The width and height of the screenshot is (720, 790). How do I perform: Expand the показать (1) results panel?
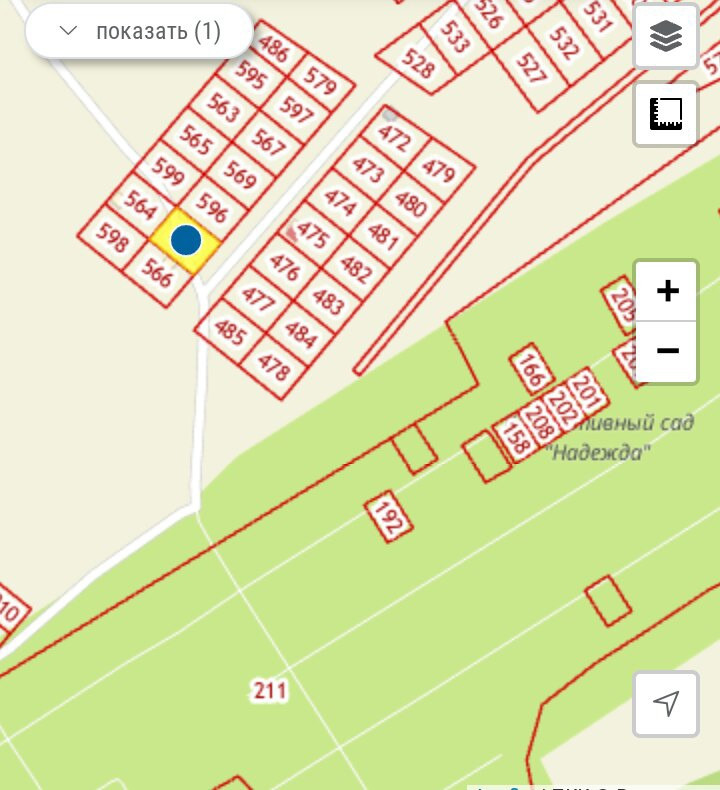click(x=138, y=31)
